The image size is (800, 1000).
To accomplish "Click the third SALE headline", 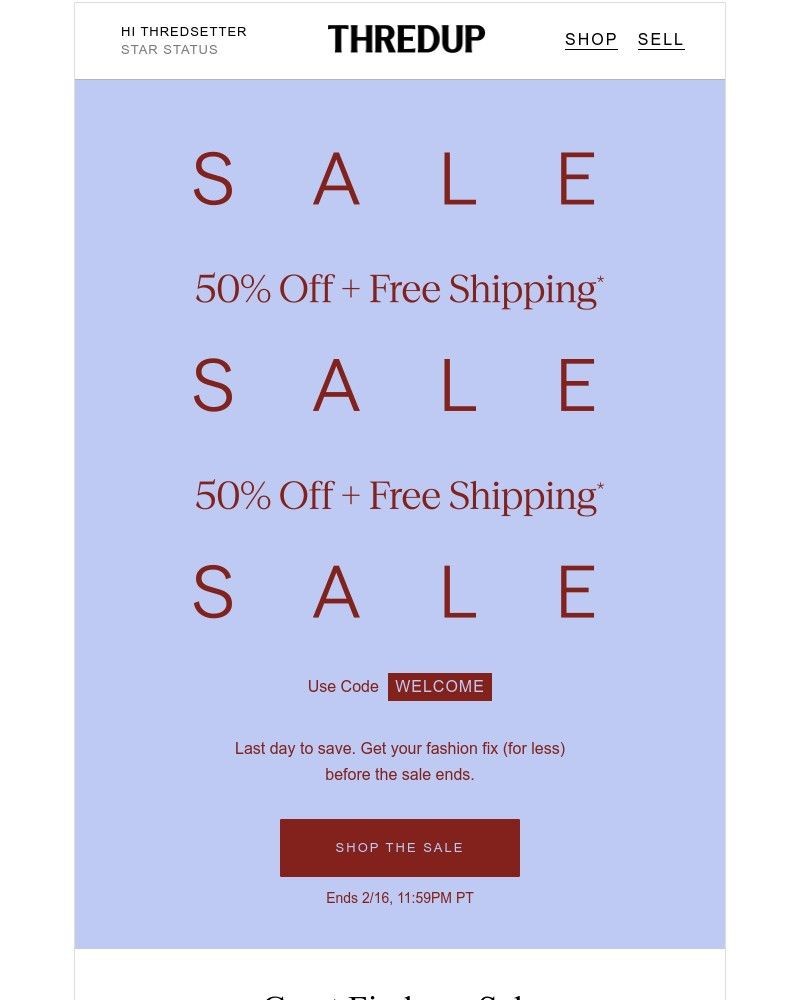I will point(399,592).
